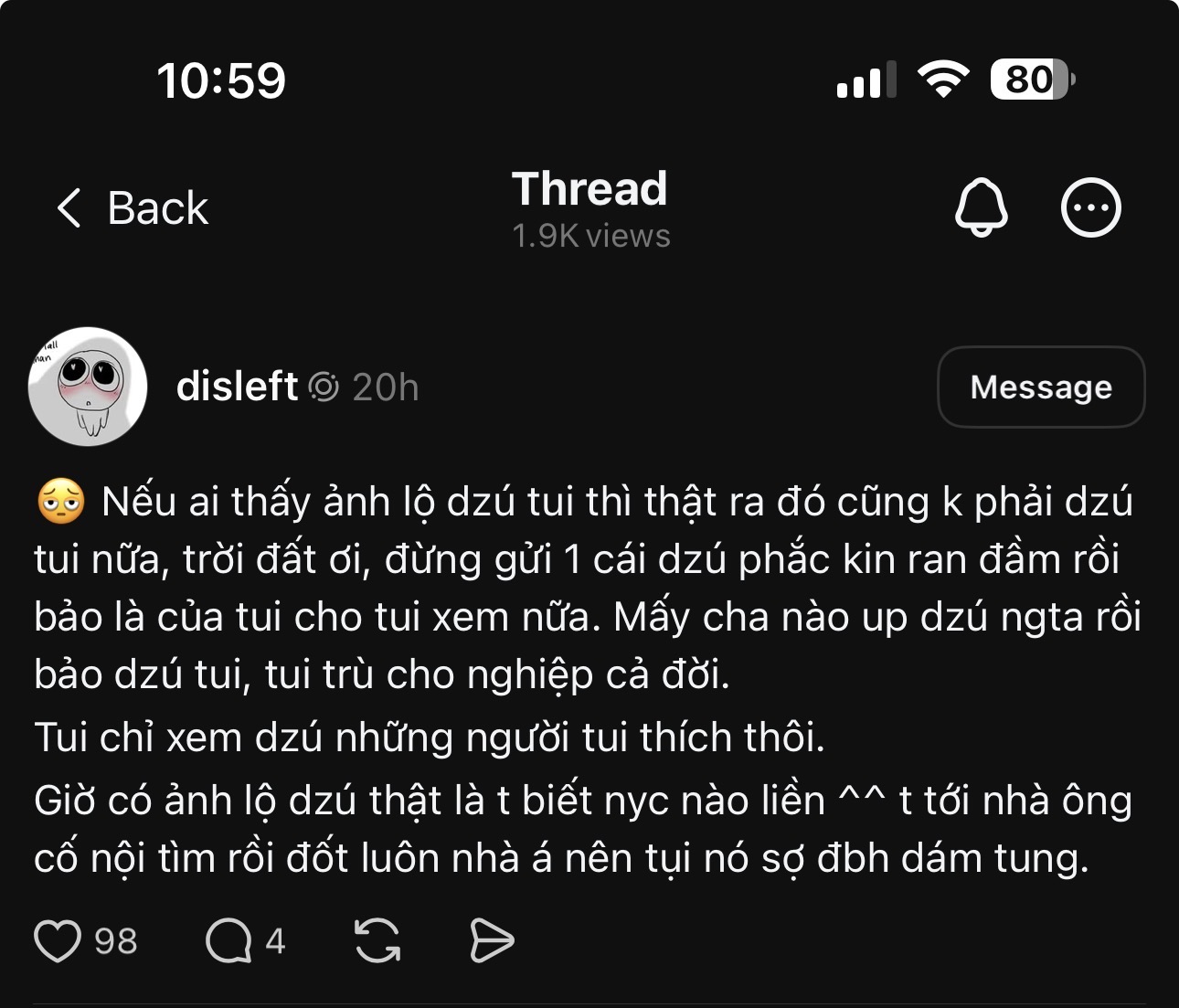Open disleft's profile picture
Image resolution: width=1179 pixels, height=1008 pixels.
tap(88, 387)
